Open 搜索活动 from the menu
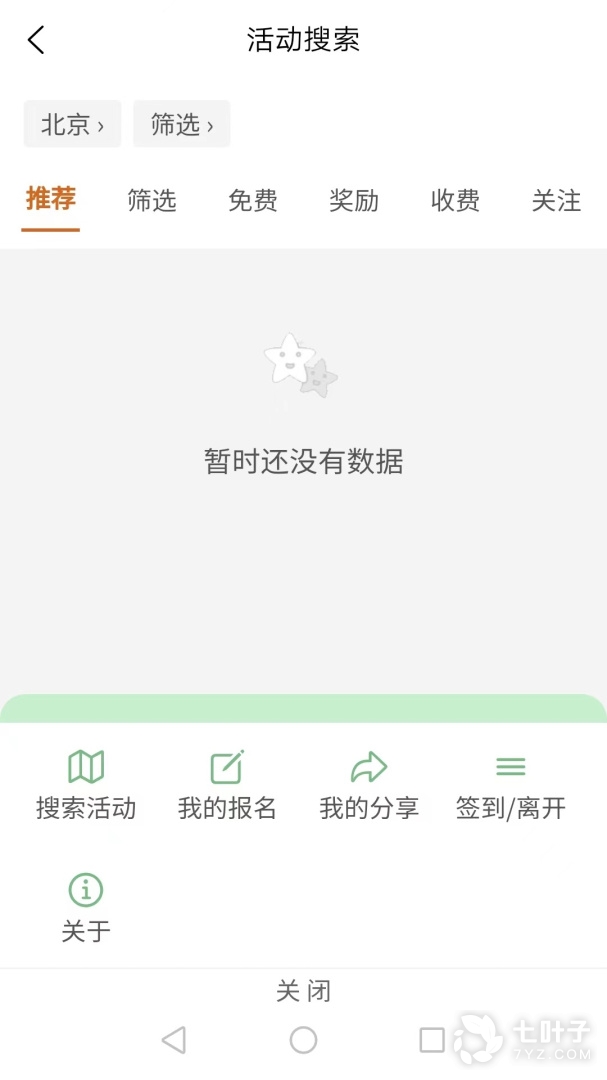Screen dimensions: 607x1080 tap(86, 785)
